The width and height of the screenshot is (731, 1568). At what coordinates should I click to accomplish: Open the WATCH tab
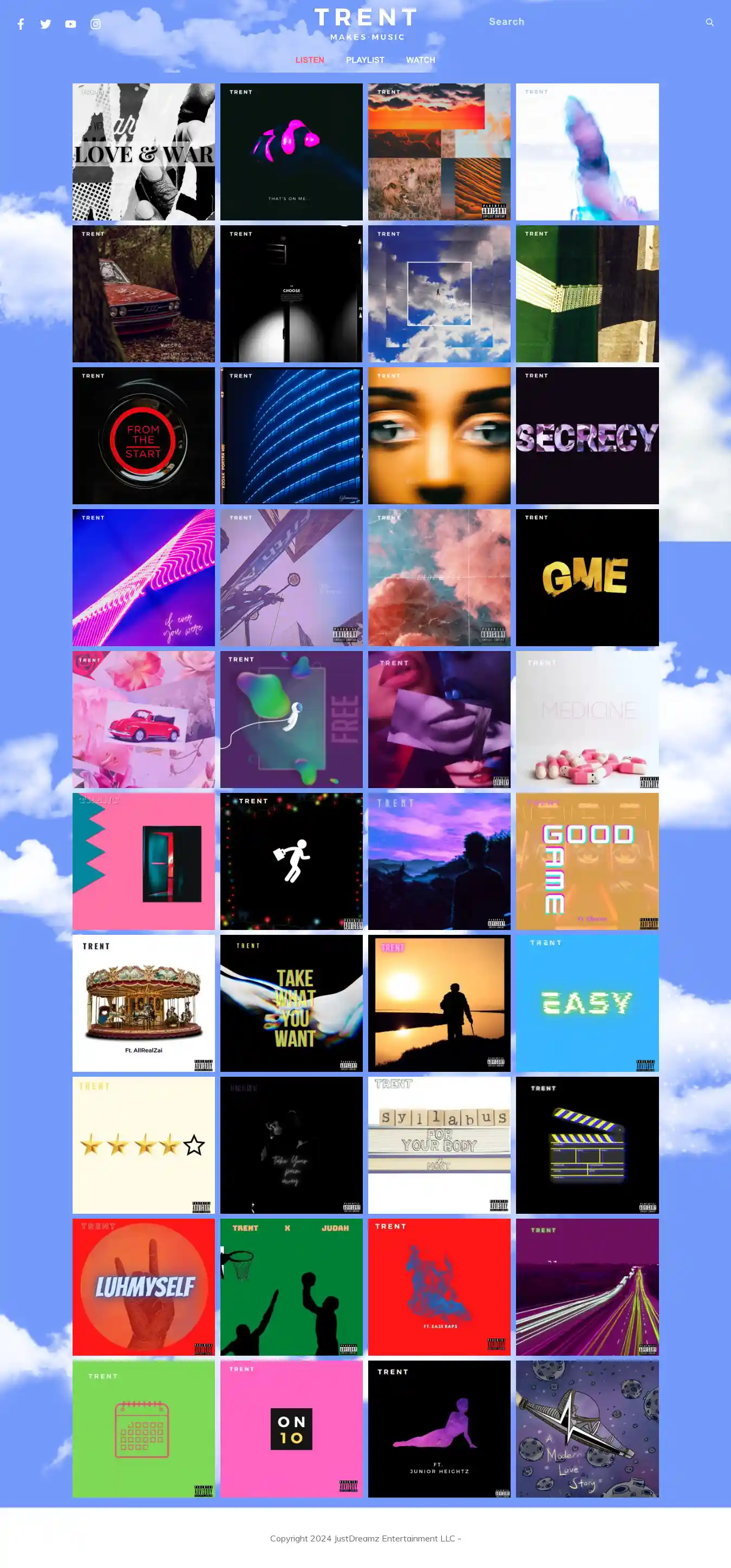pyautogui.click(x=421, y=60)
